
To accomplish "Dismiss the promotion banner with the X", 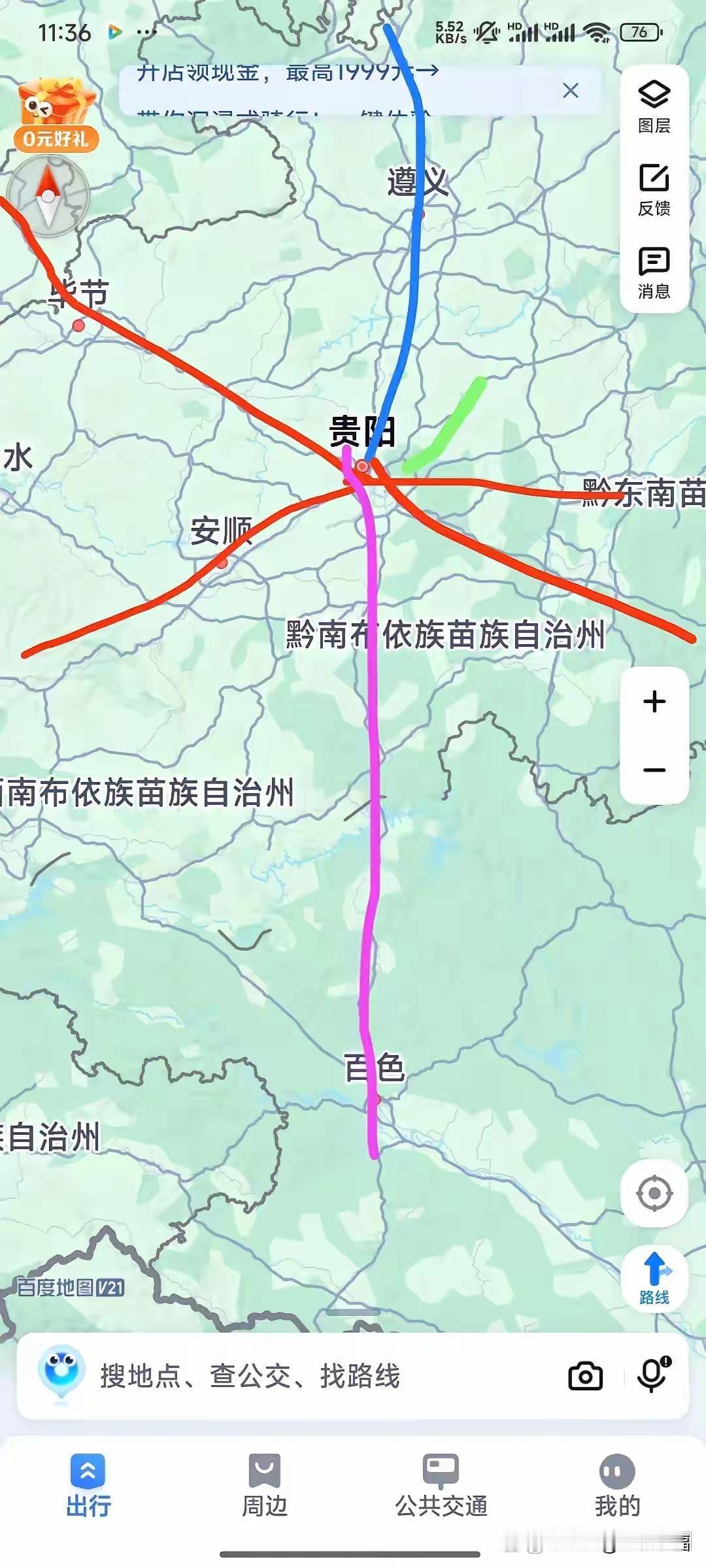I will click(x=571, y=90).
